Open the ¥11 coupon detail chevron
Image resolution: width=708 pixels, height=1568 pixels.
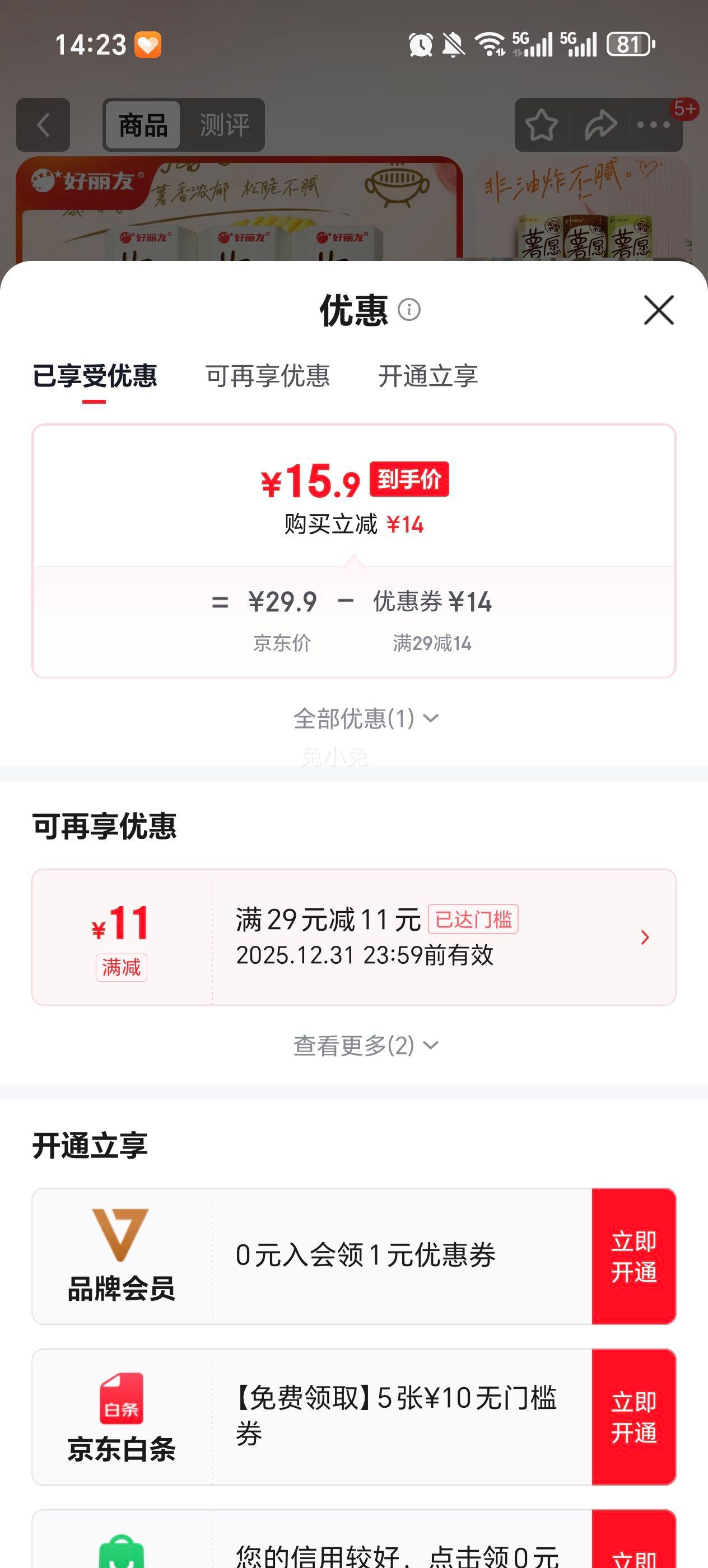pyautogui.click(x=644, y=937)
